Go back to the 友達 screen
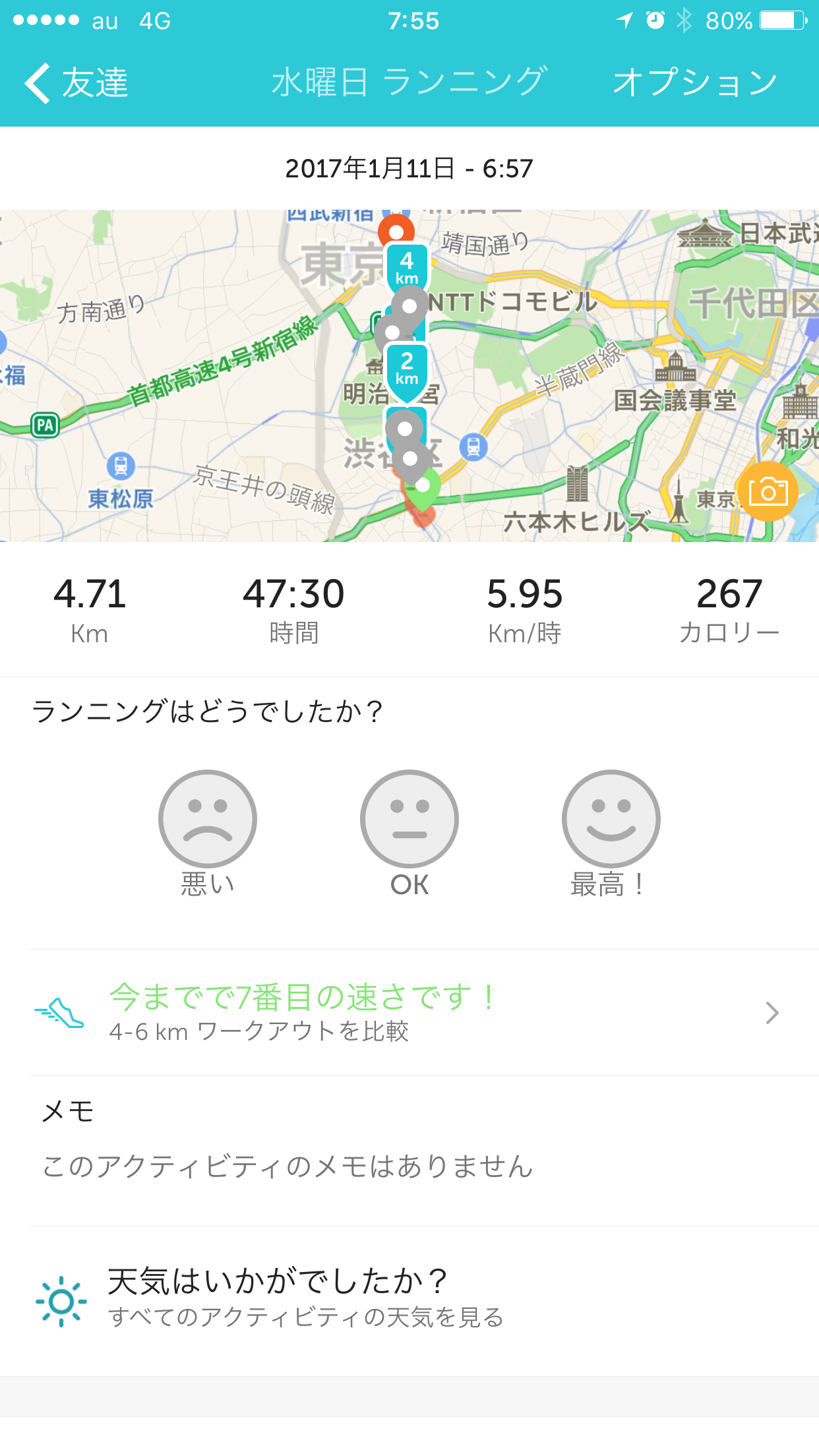This screenshot has height=1456, width=819. click(x=76, y=83)
